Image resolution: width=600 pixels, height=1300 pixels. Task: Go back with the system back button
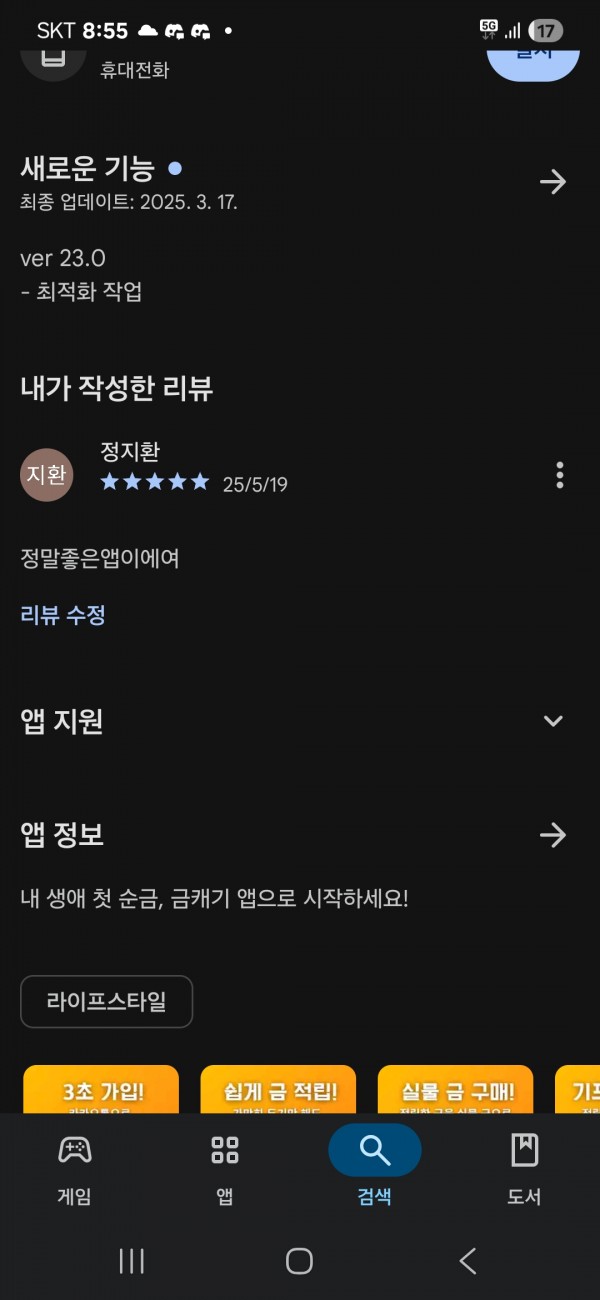click(468, 1261)
